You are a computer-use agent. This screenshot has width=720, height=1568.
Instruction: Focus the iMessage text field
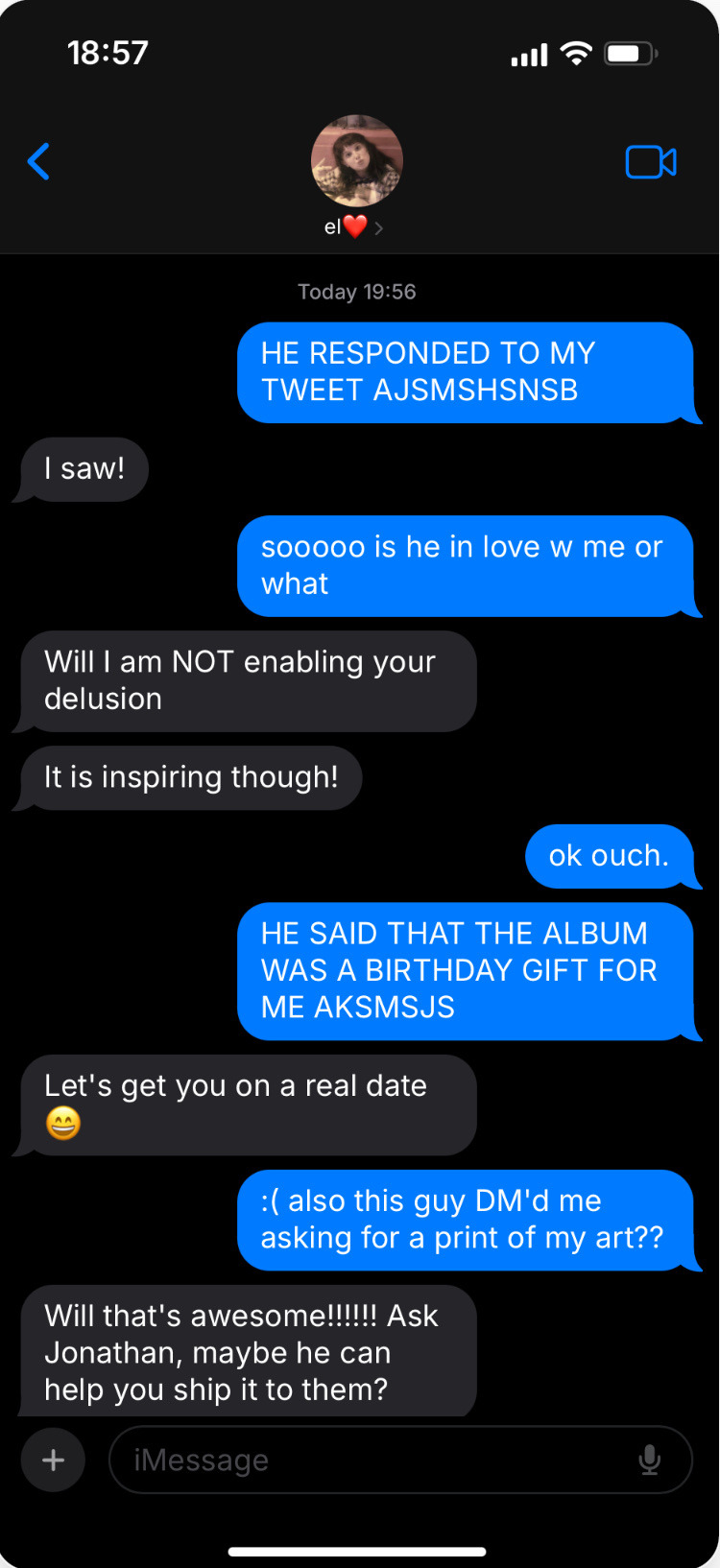tap(374, 1460)
